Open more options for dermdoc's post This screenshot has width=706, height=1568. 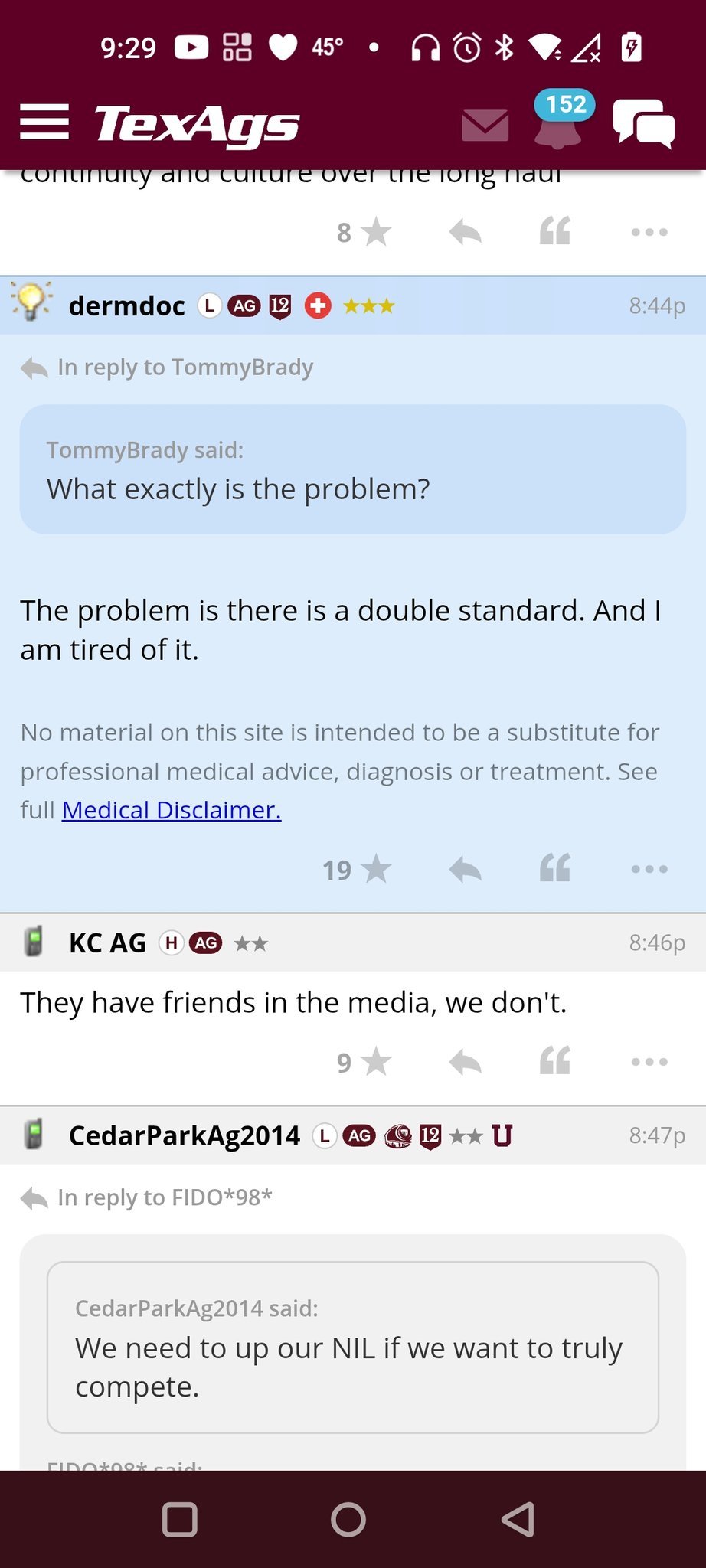(649, 869)
